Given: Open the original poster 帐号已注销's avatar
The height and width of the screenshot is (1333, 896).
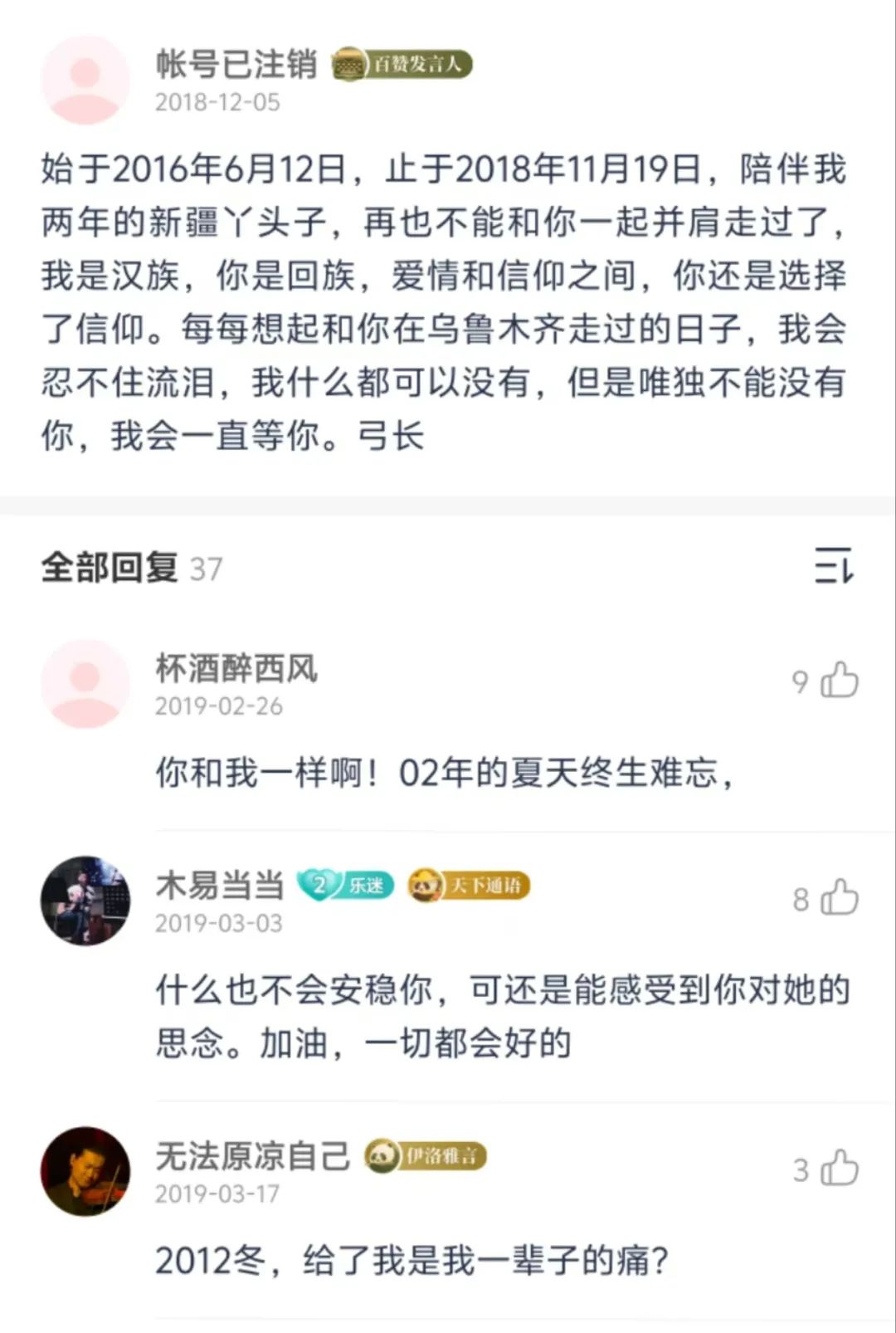Looking at the screenshot, I should (85, 80).
